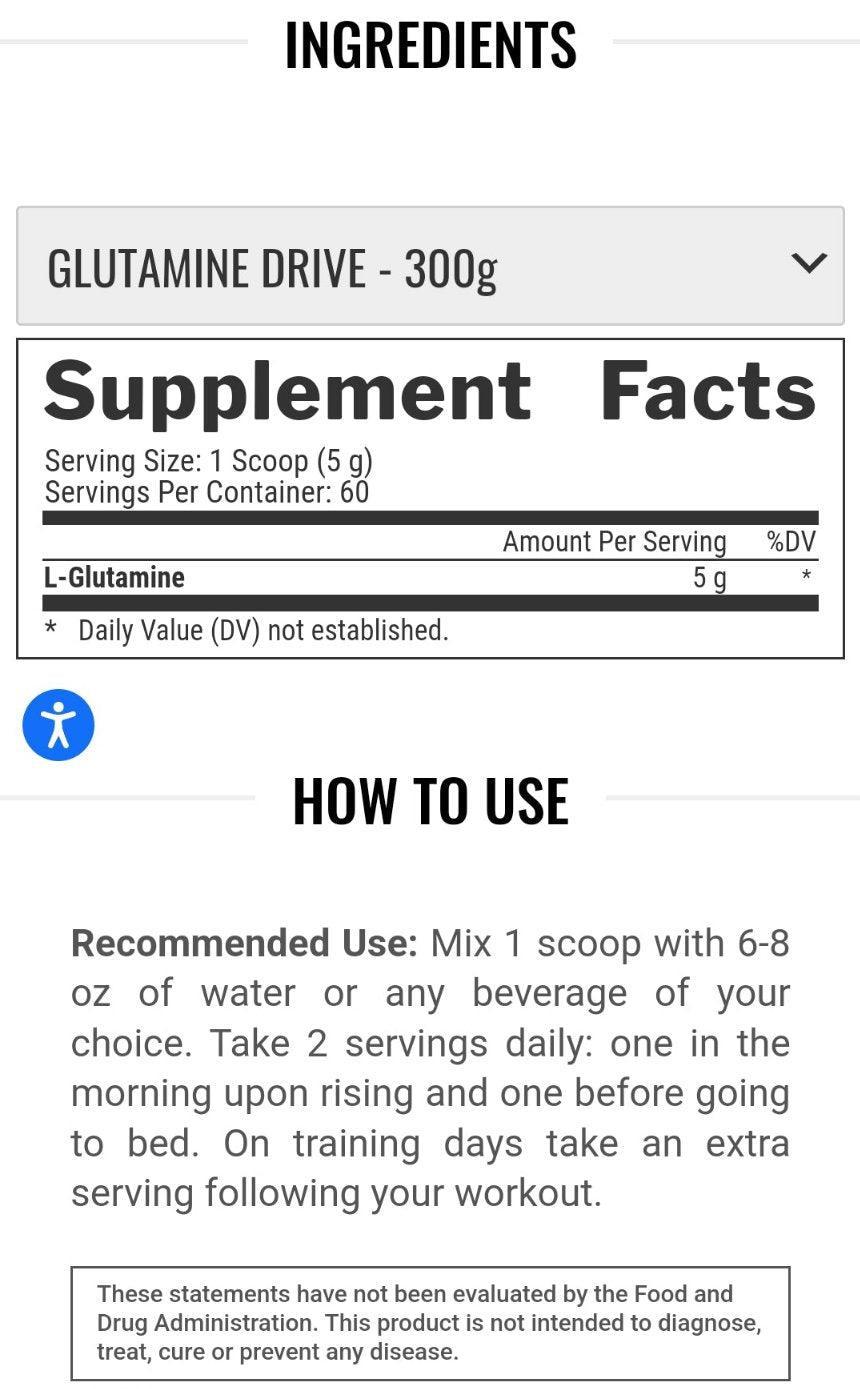Select the Amount Per Serving column header
This screenshot has height=1389, width=860.
tap(615, 541)
